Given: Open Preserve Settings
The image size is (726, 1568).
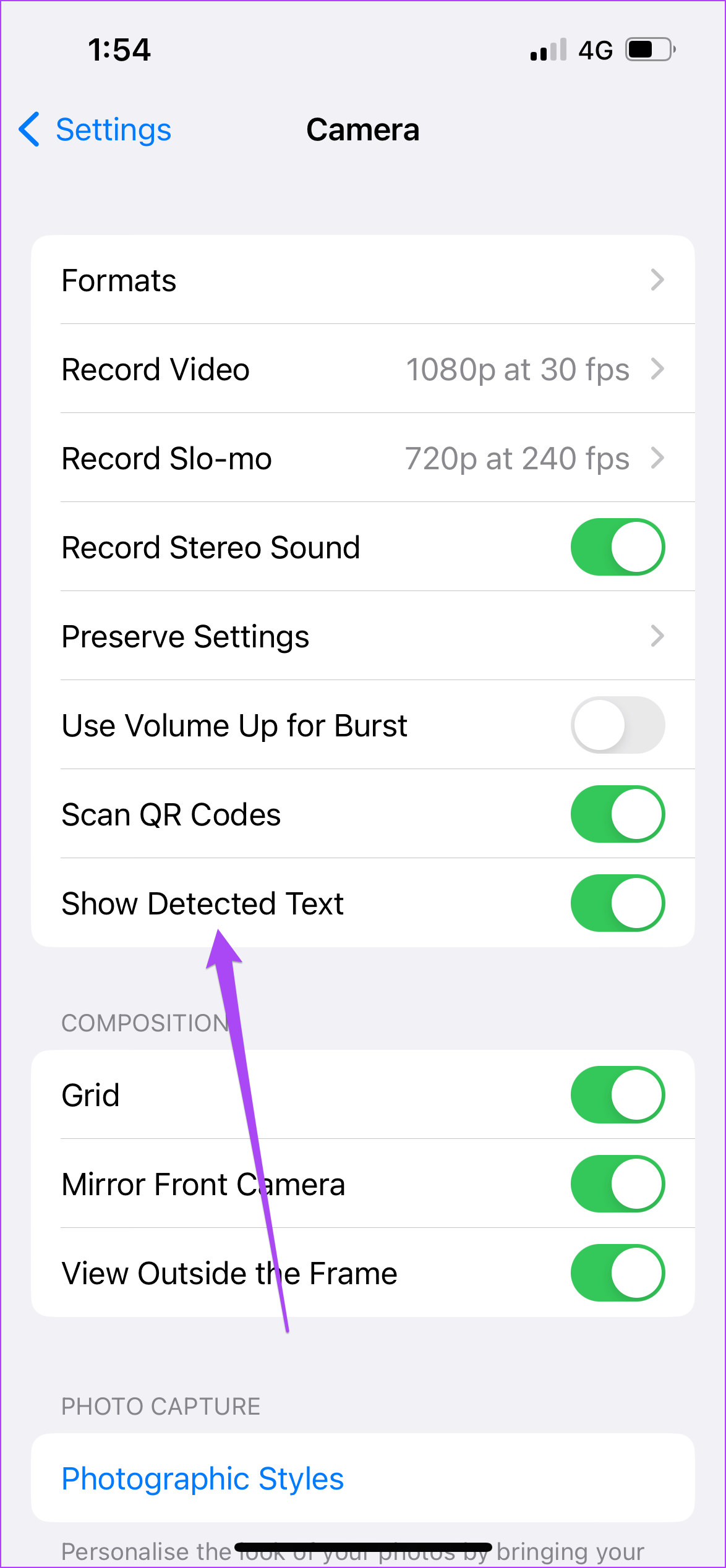Looking at the screenshot, I should [x=363, y=636].
